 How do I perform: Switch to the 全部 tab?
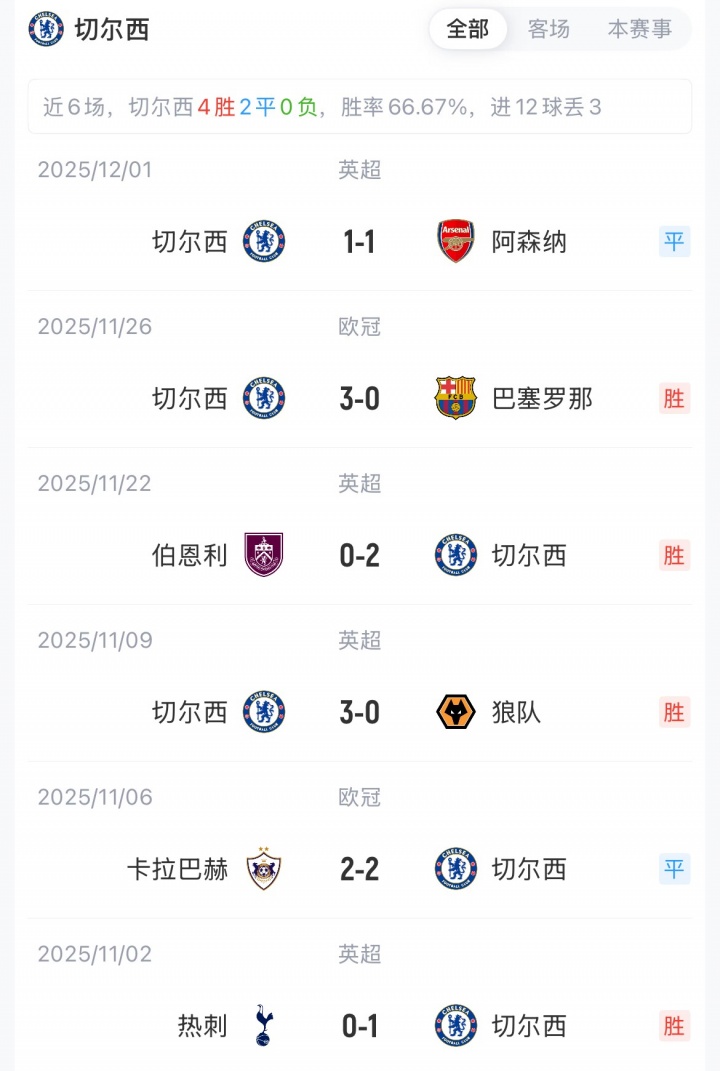[x=468, y=29]
